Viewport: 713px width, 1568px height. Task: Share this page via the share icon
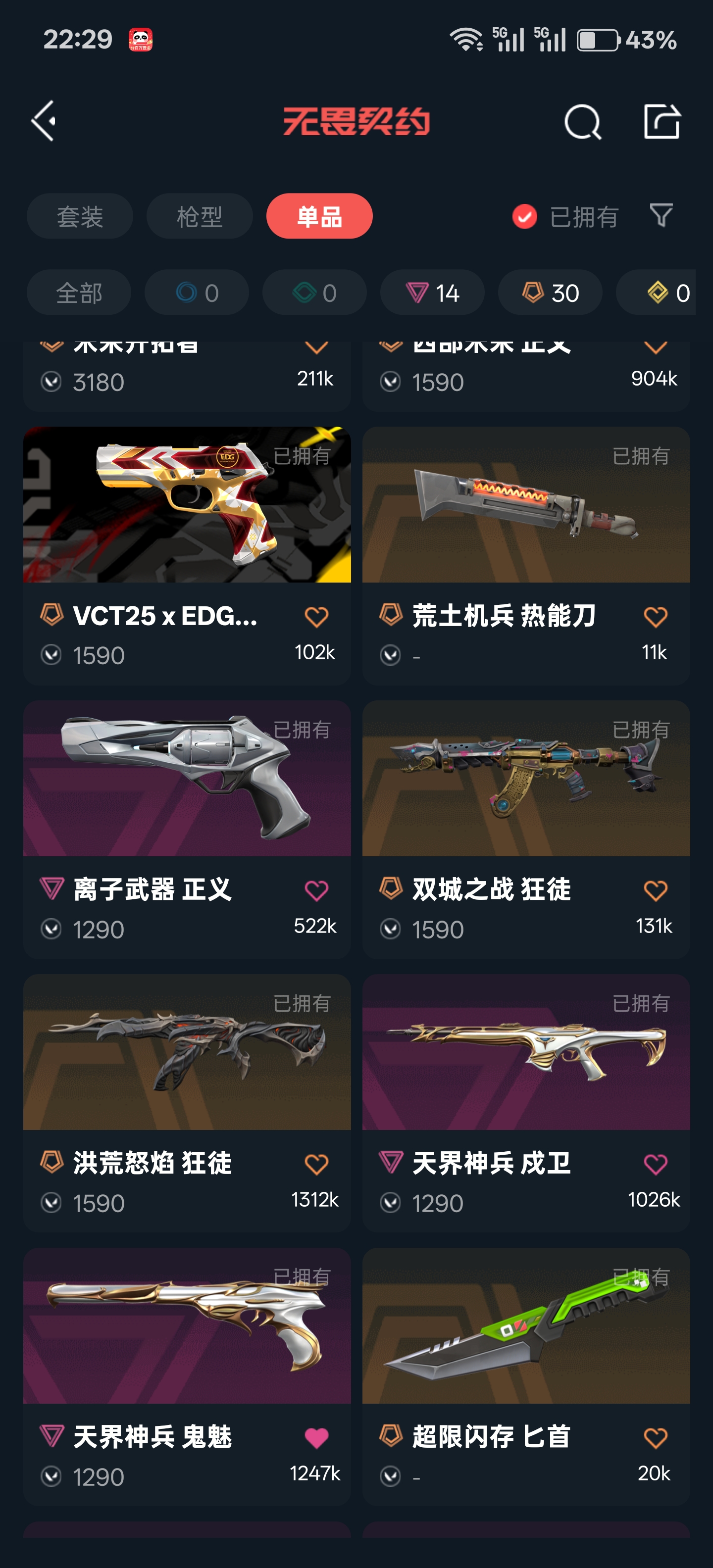coord(661,122)
